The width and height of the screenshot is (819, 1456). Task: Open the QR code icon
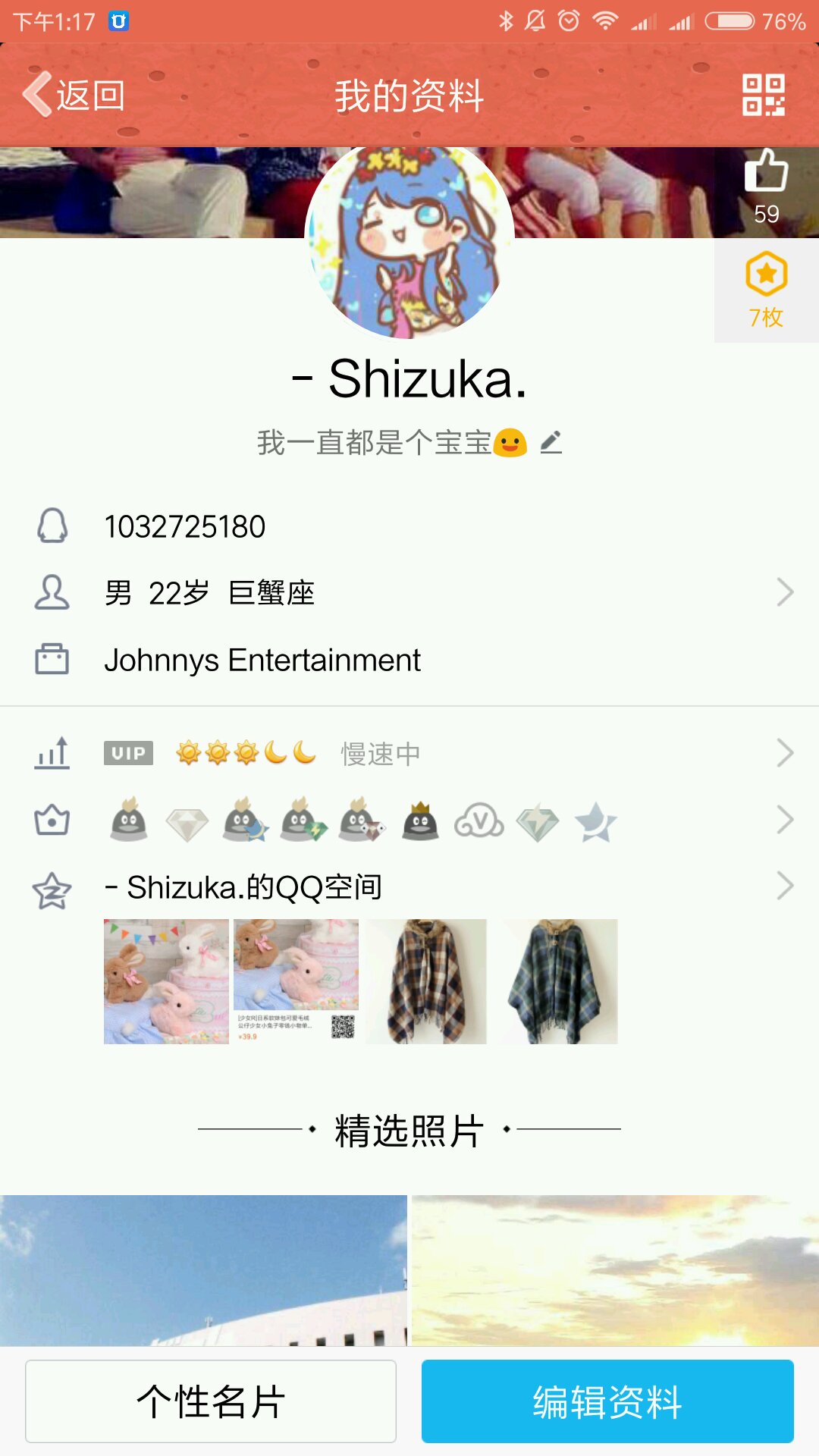(763, 96)
